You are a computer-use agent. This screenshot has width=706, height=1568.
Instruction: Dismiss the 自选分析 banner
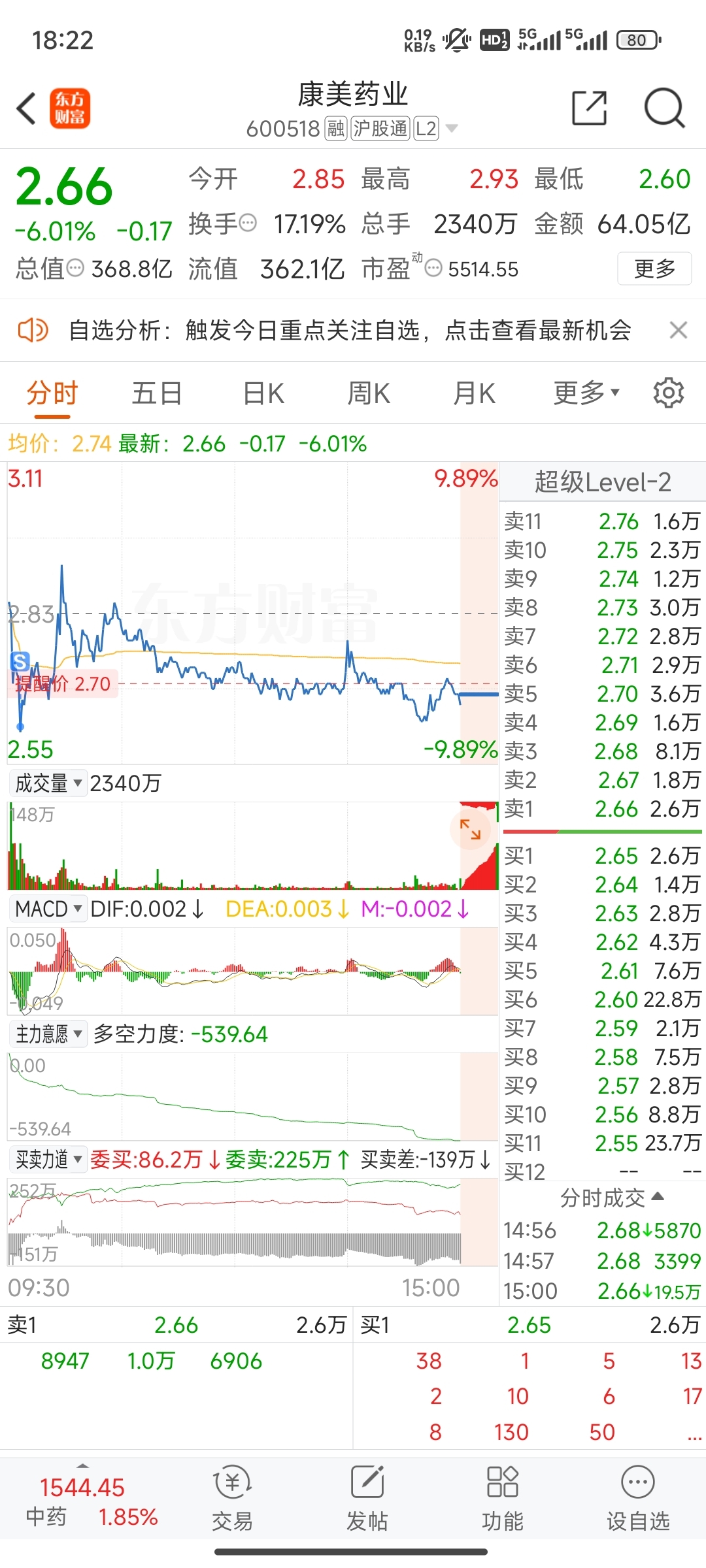(x=679, y=330)
